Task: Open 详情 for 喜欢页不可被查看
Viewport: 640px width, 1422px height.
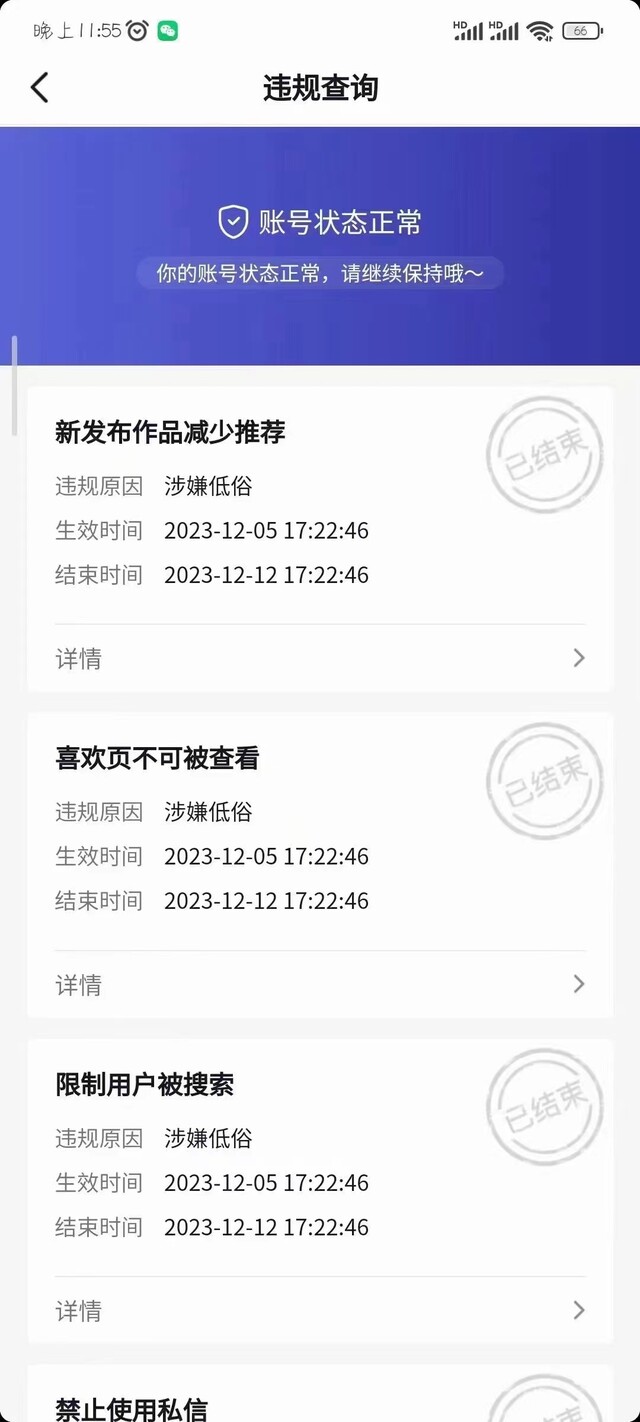Action: click(x=320, y=984)
